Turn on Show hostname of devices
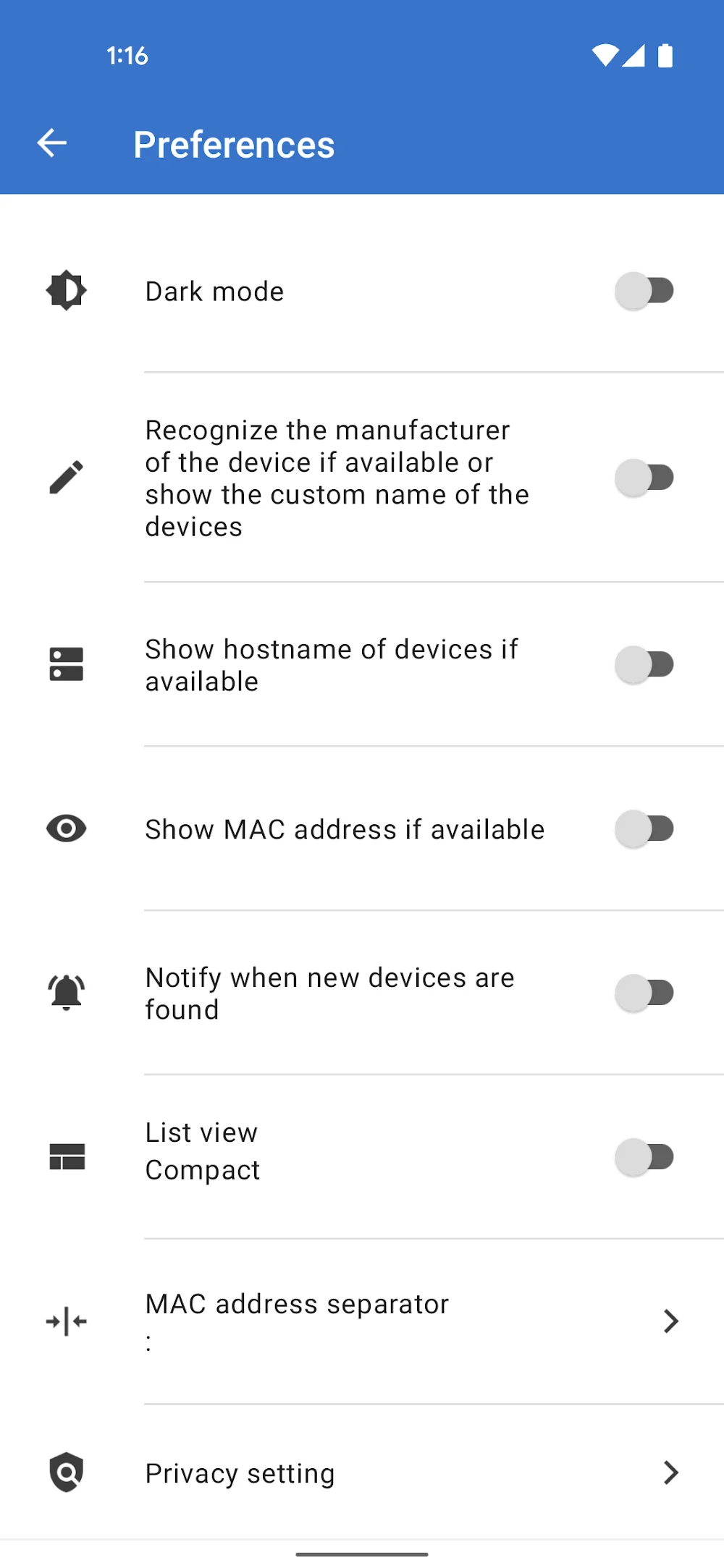This screenshot has width=724, height=1568. click(x=644, y=664)
